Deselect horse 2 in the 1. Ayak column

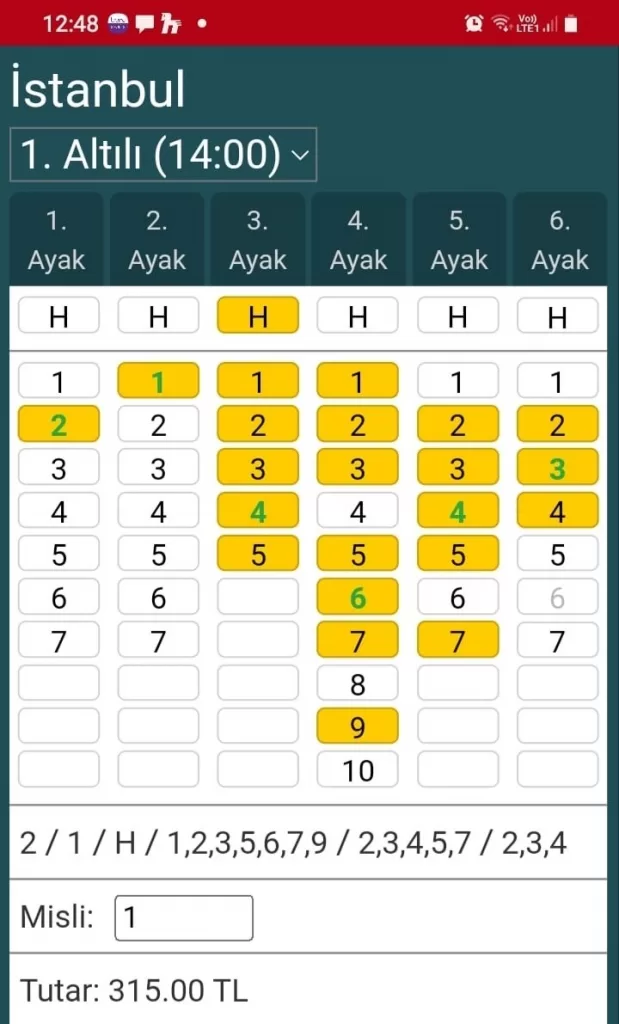(x=59, y=425)
